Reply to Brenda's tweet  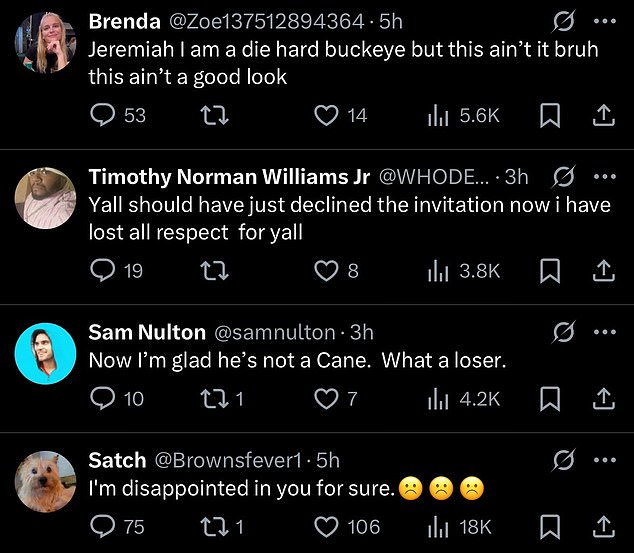[104, 116]
